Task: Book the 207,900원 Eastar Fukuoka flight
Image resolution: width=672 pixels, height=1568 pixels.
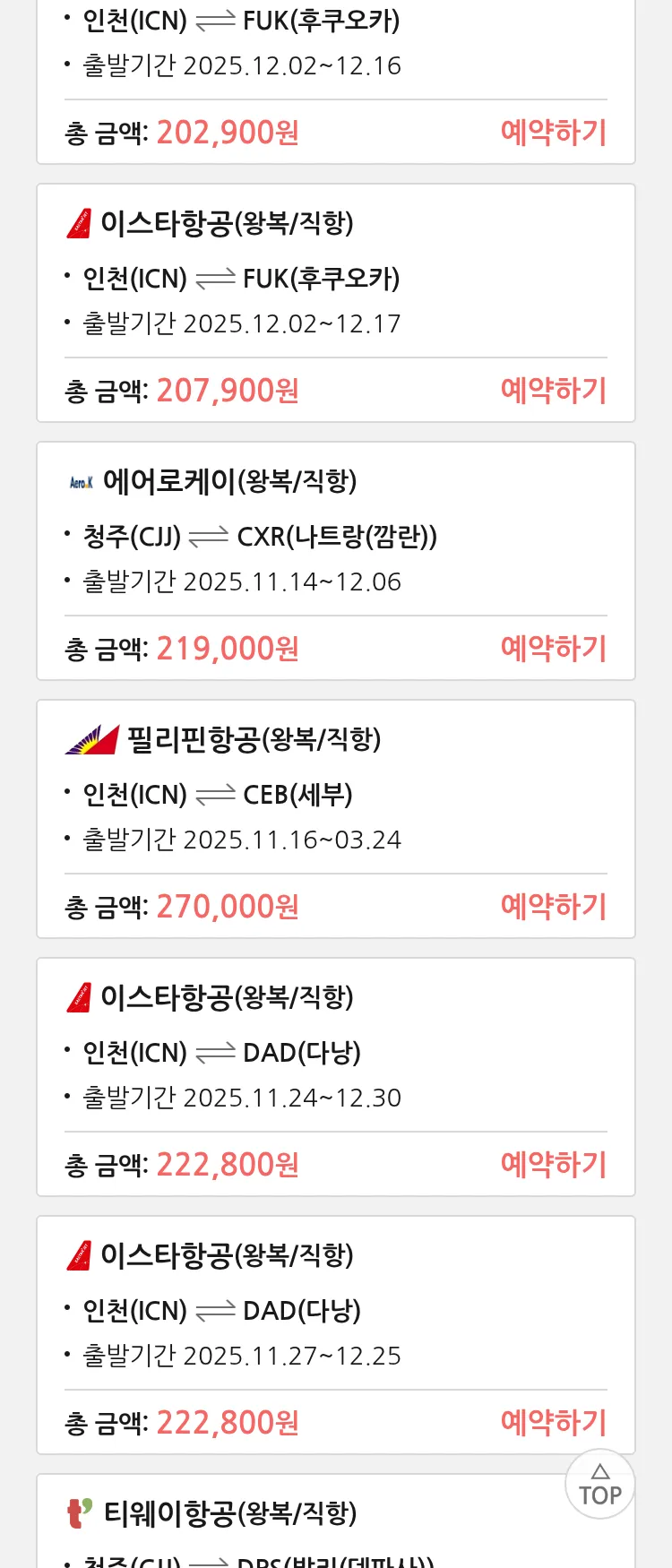Action: (x=553, y=391)
